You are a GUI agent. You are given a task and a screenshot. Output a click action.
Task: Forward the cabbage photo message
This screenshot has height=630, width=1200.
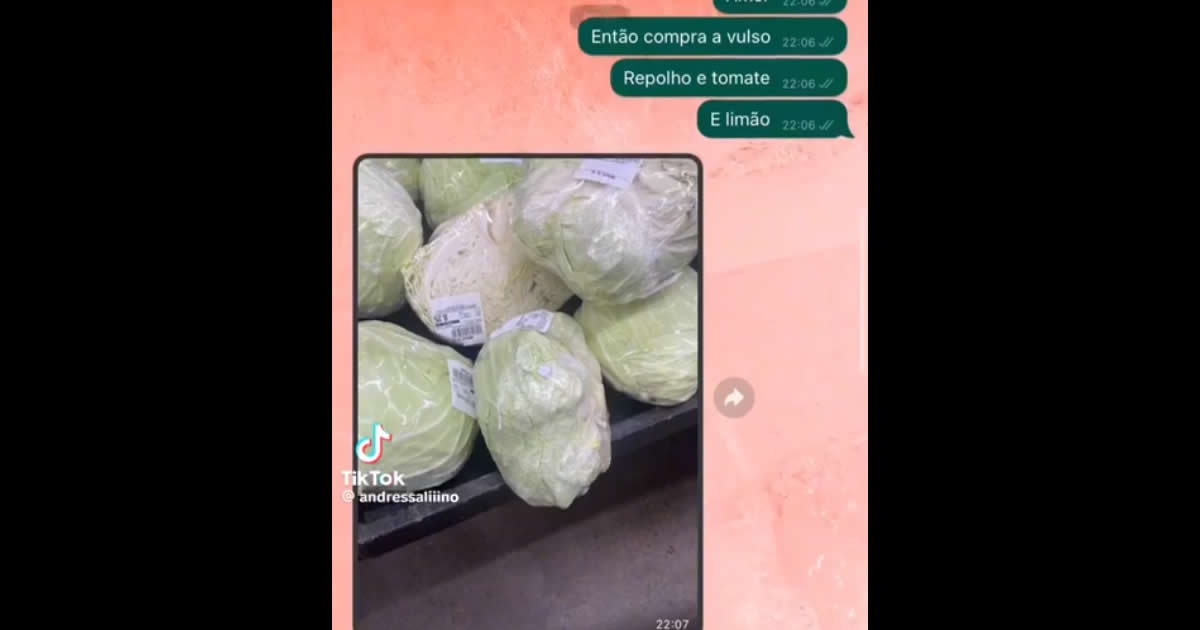pos(734,398)
